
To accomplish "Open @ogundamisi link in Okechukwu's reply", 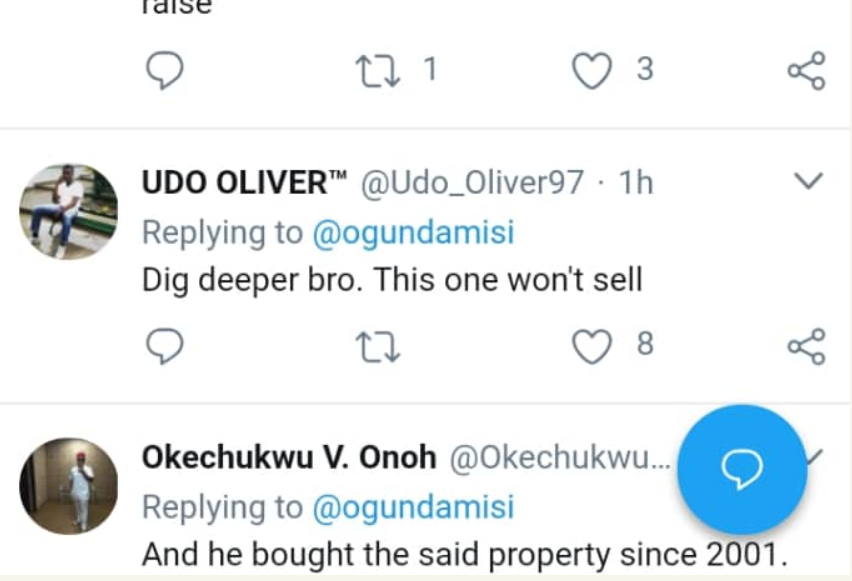I will [x=413, y=507].
